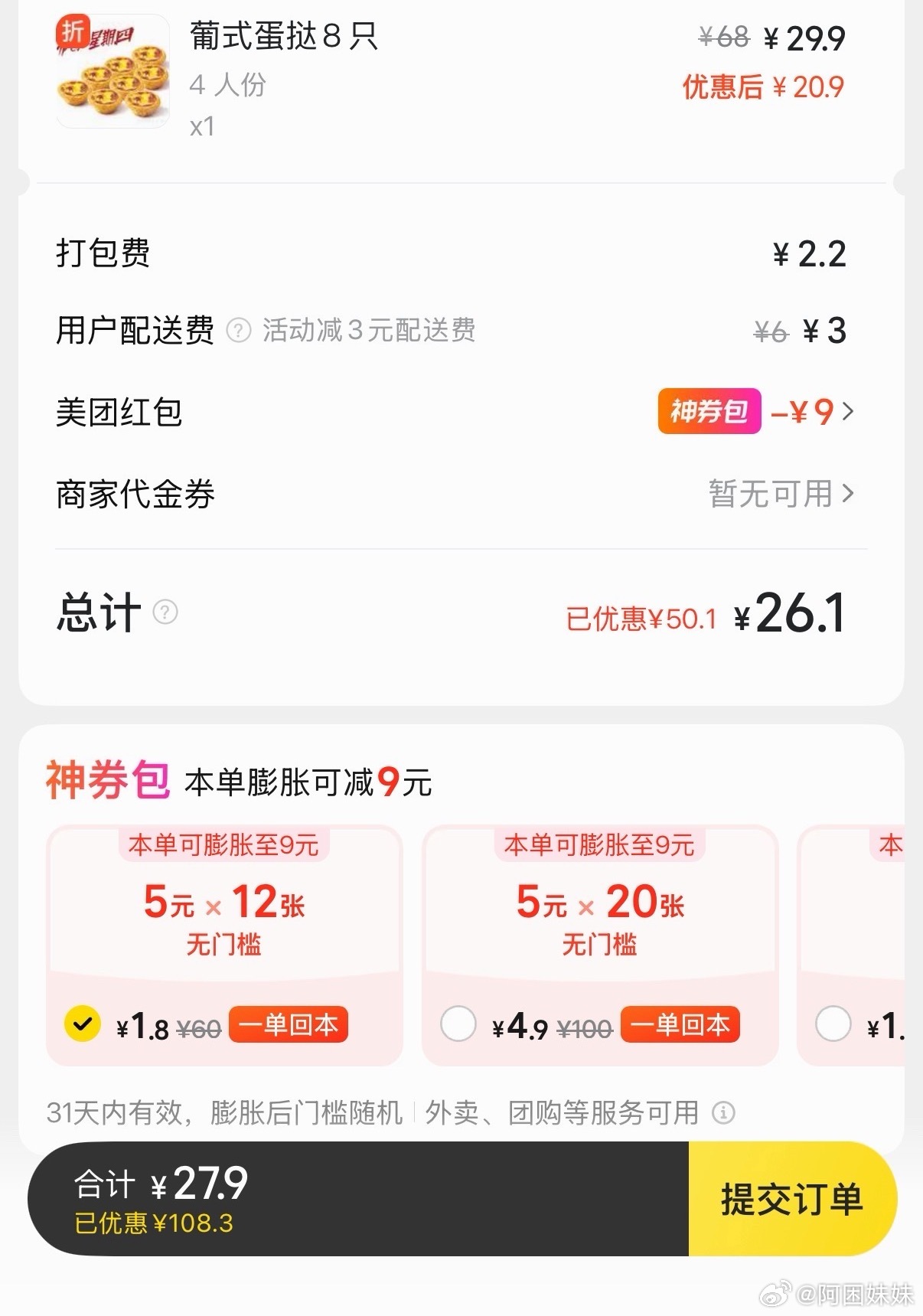
Task: Click 一单回本 badge on the ¥1.8 coupon
Action: (287, 1024)
